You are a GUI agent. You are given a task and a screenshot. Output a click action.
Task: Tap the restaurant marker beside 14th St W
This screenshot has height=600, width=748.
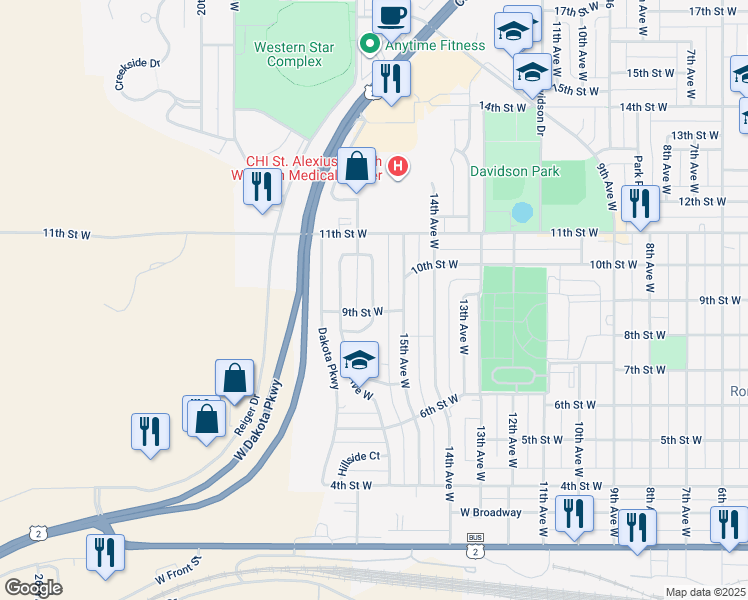(x=390, y=78)
